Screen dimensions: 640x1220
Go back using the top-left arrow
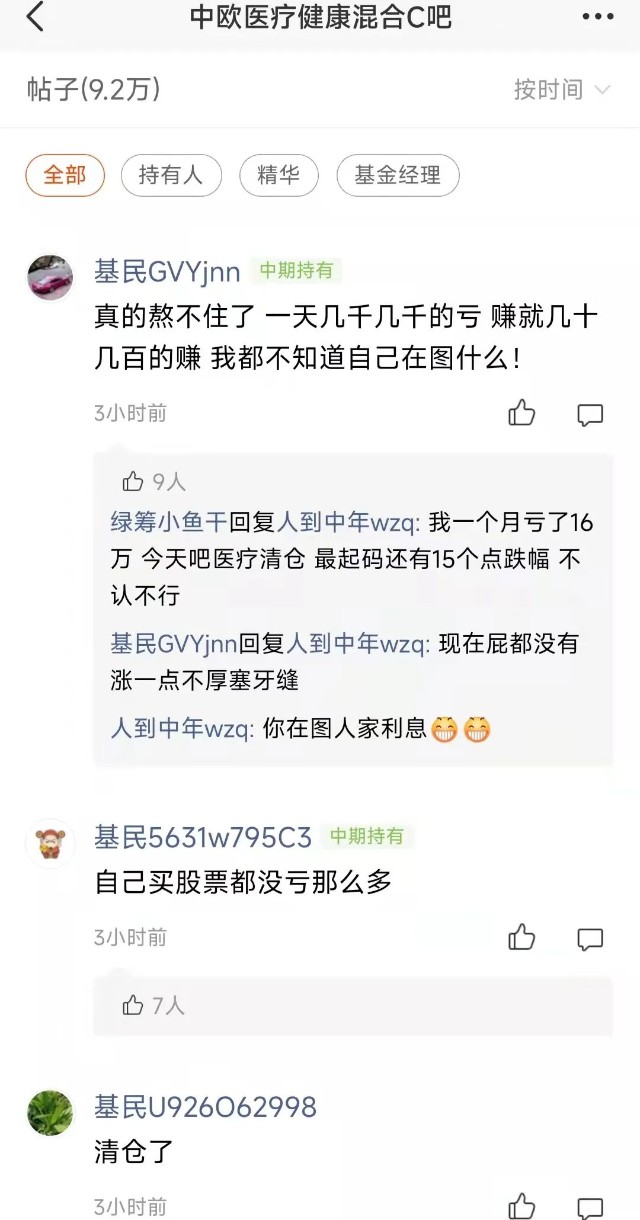point(35,17)
